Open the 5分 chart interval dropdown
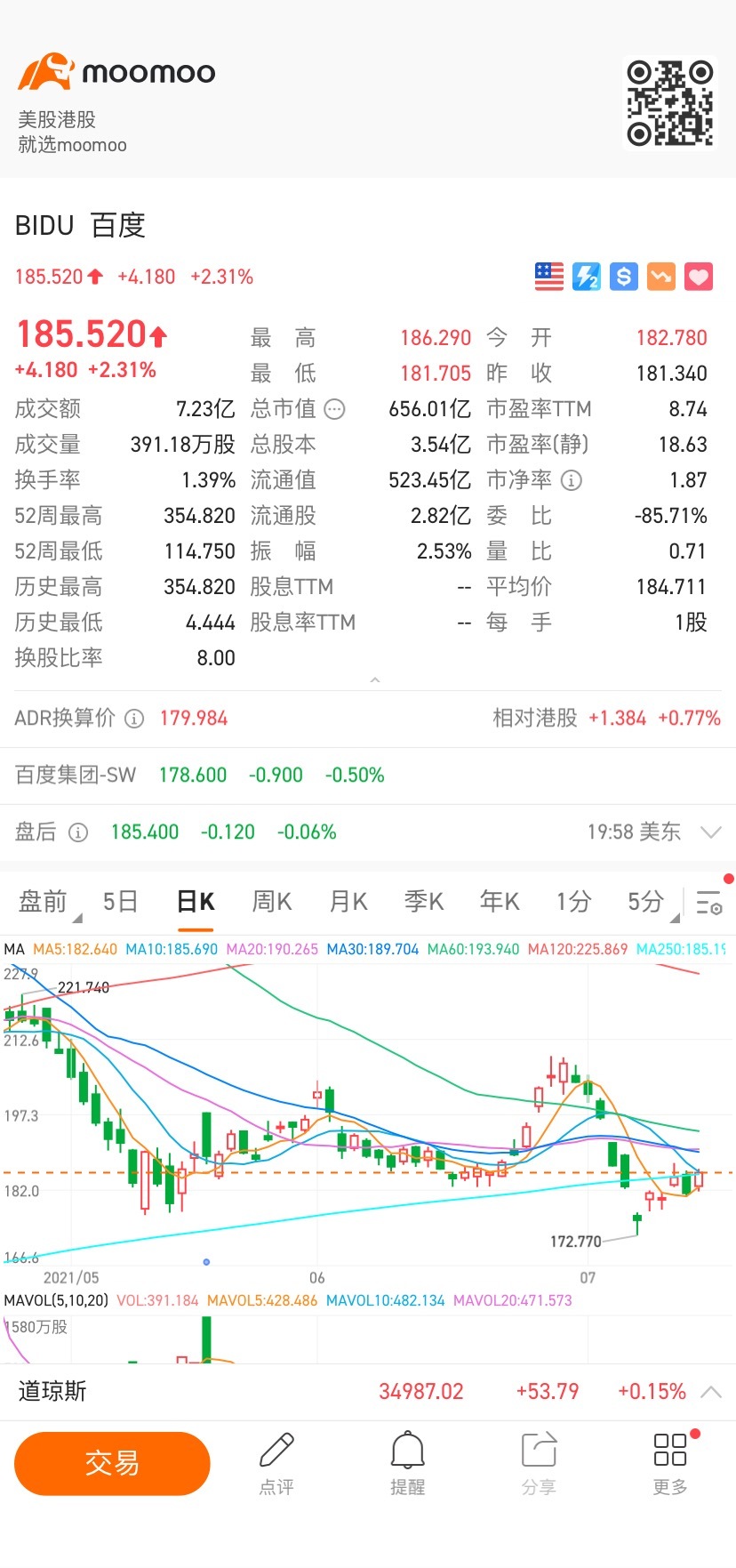Image resolution: width=736 pixels, height=1568 pixels. tap(649, 901)
